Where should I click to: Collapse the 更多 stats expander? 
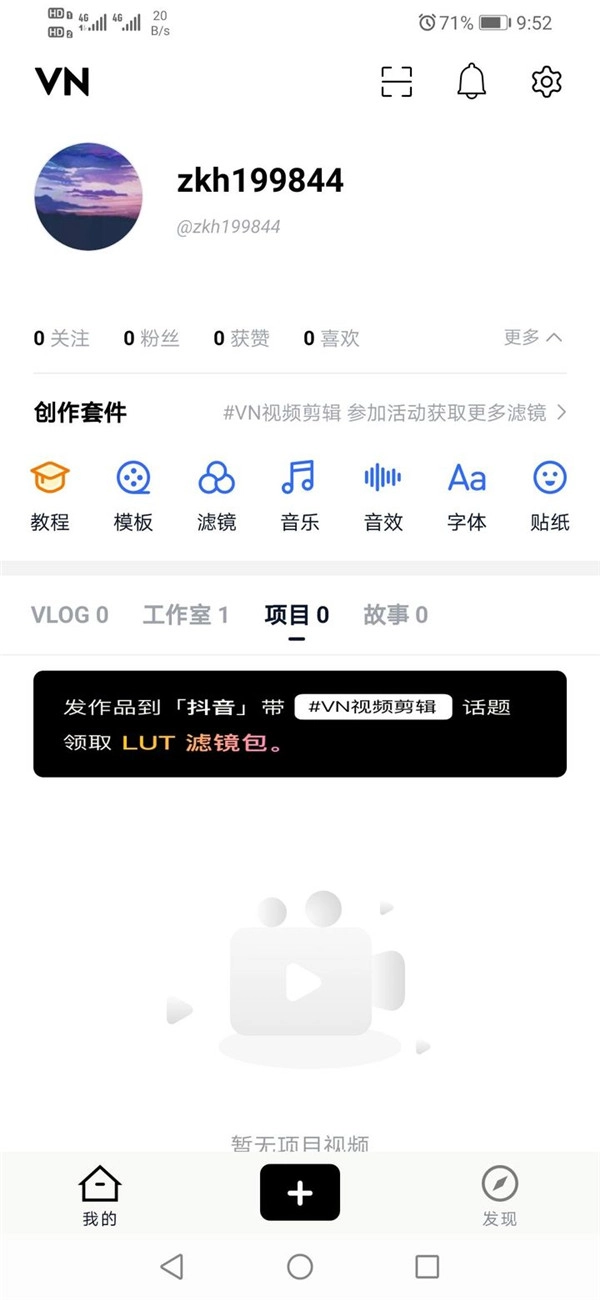(x=533, y=337)
